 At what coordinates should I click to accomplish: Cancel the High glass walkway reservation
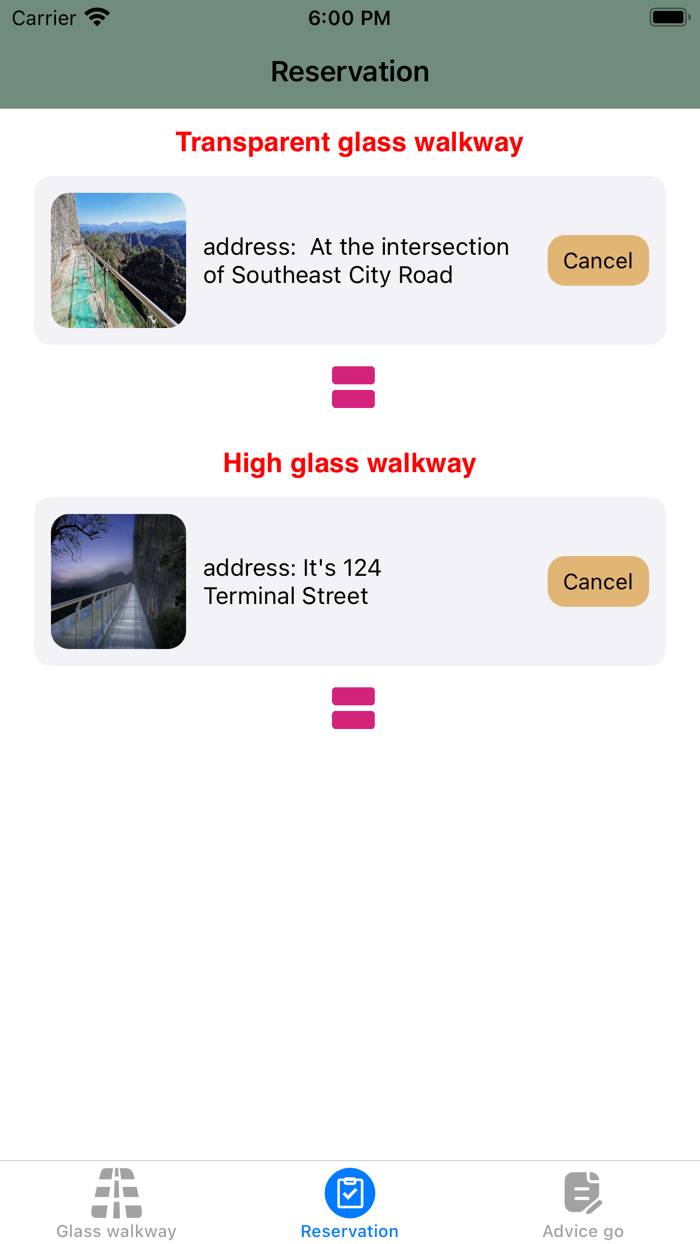pyautogui.click(x=598, y=582)
